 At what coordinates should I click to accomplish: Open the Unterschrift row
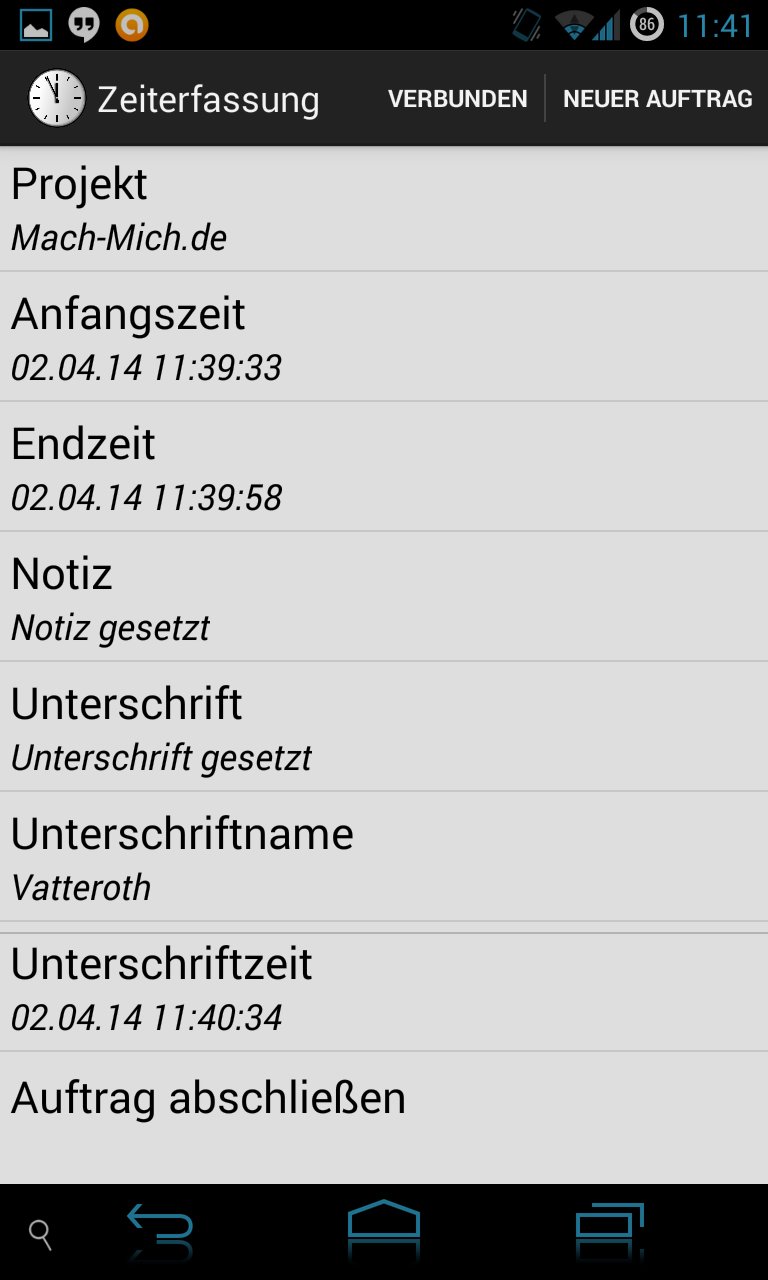tap(384, 727)
